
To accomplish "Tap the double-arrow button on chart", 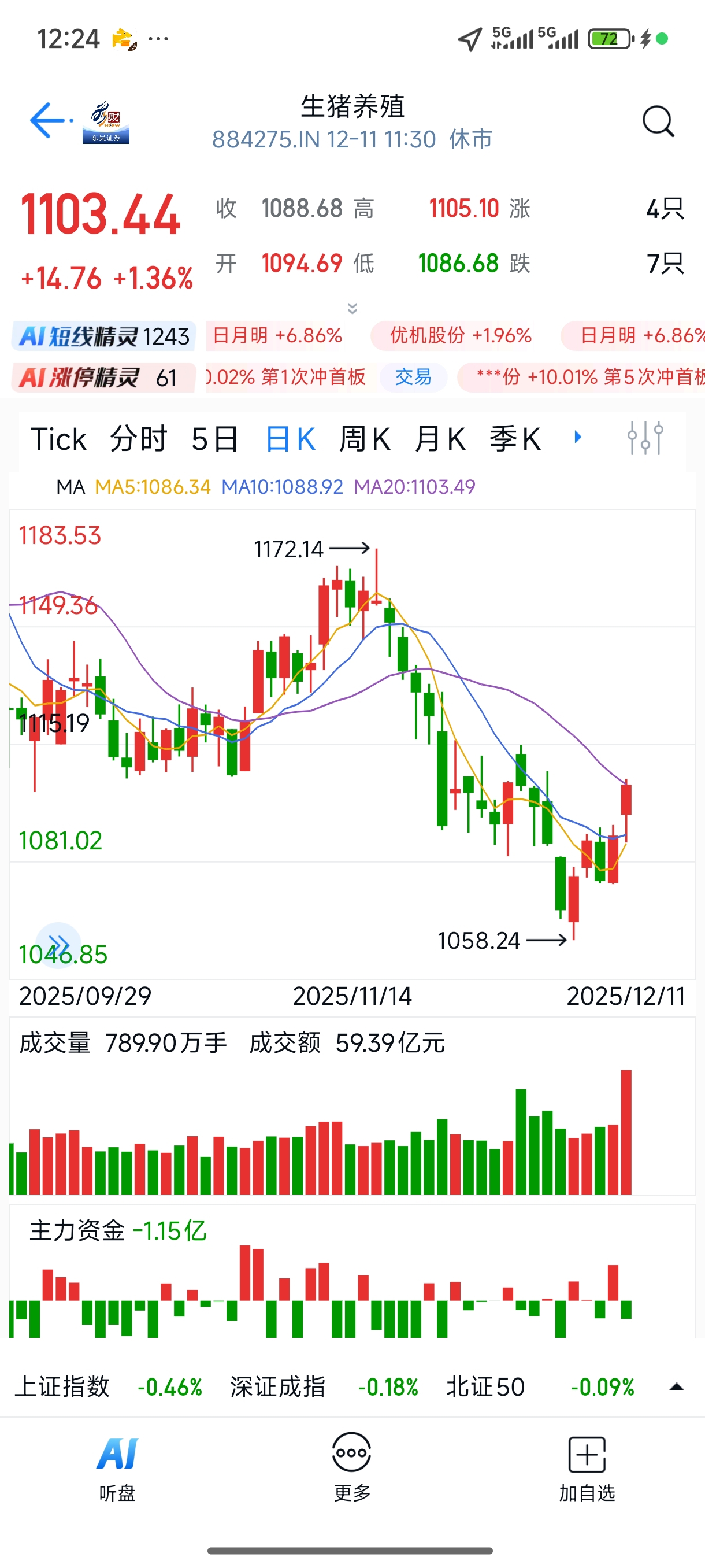I will 59,944.
